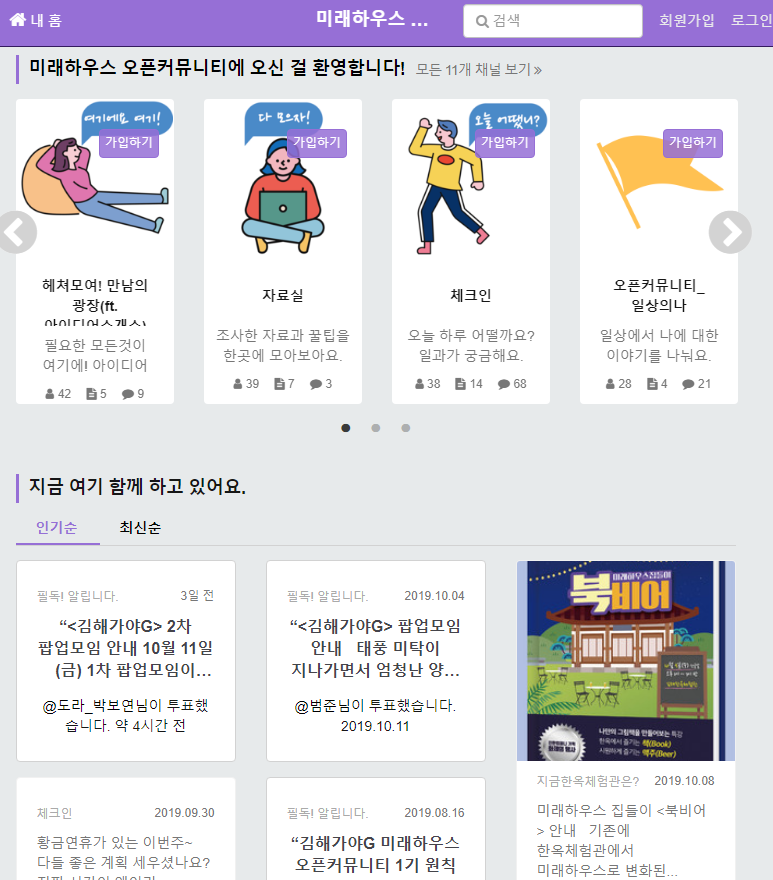Switch to the 최신순 tab

coord(140,527)
